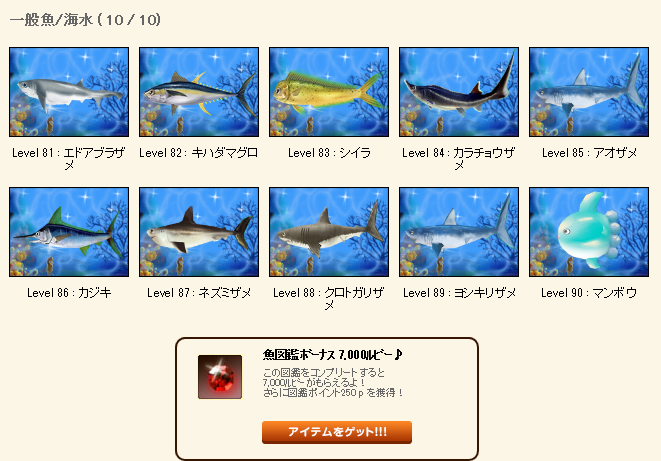Image resolution: width=661 pixels, height=461 pixels.
Task: Open the Level 87 ネズミザメ fish
Action: click(199, 232)
